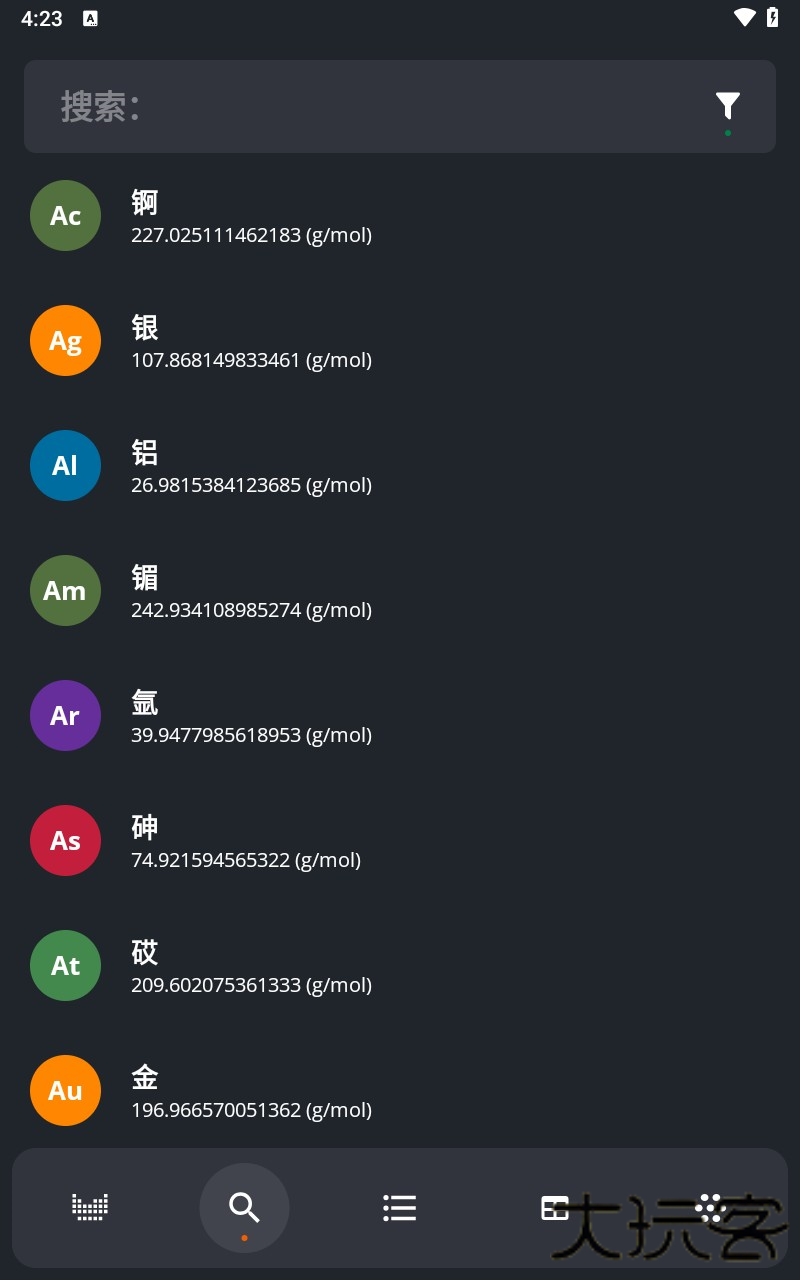Tap the As arsenic circle thumbnail

65,840
